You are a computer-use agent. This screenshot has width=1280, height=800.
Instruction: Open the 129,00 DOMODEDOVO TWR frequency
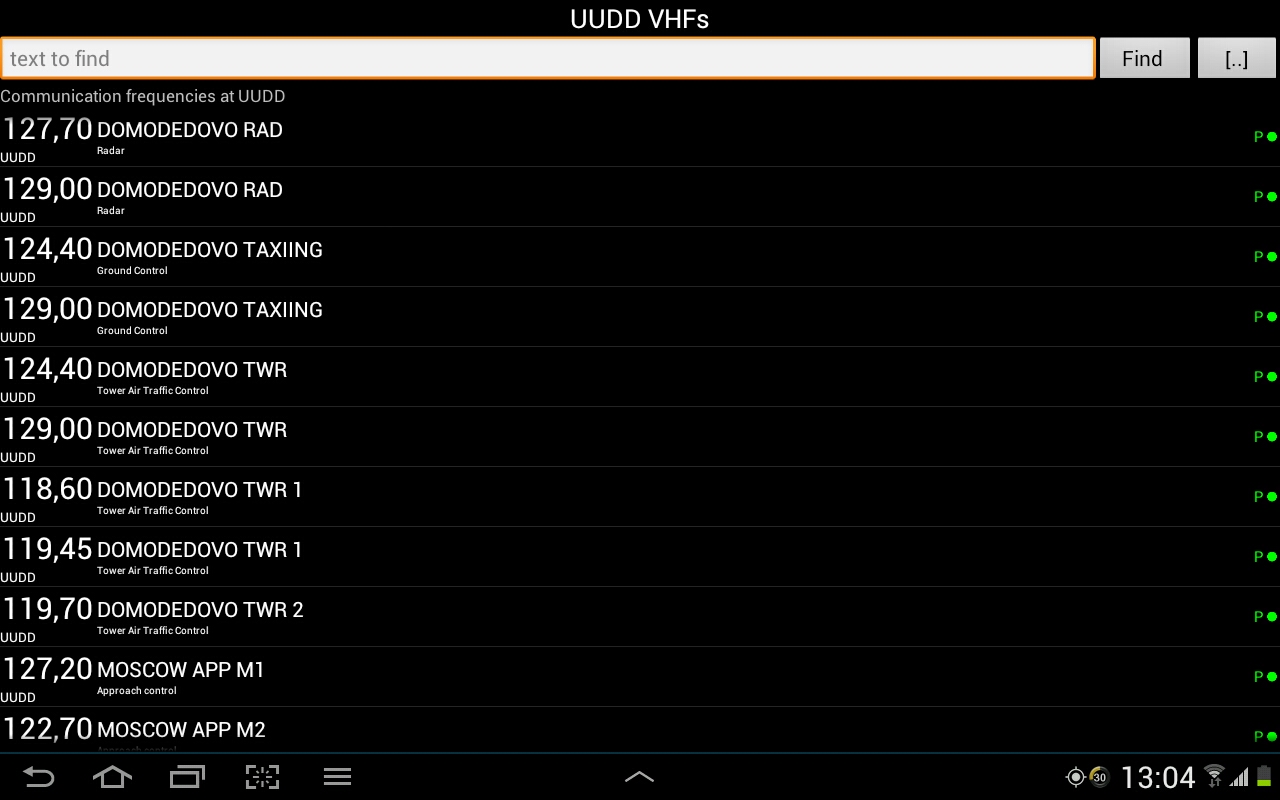click(640, 437)
